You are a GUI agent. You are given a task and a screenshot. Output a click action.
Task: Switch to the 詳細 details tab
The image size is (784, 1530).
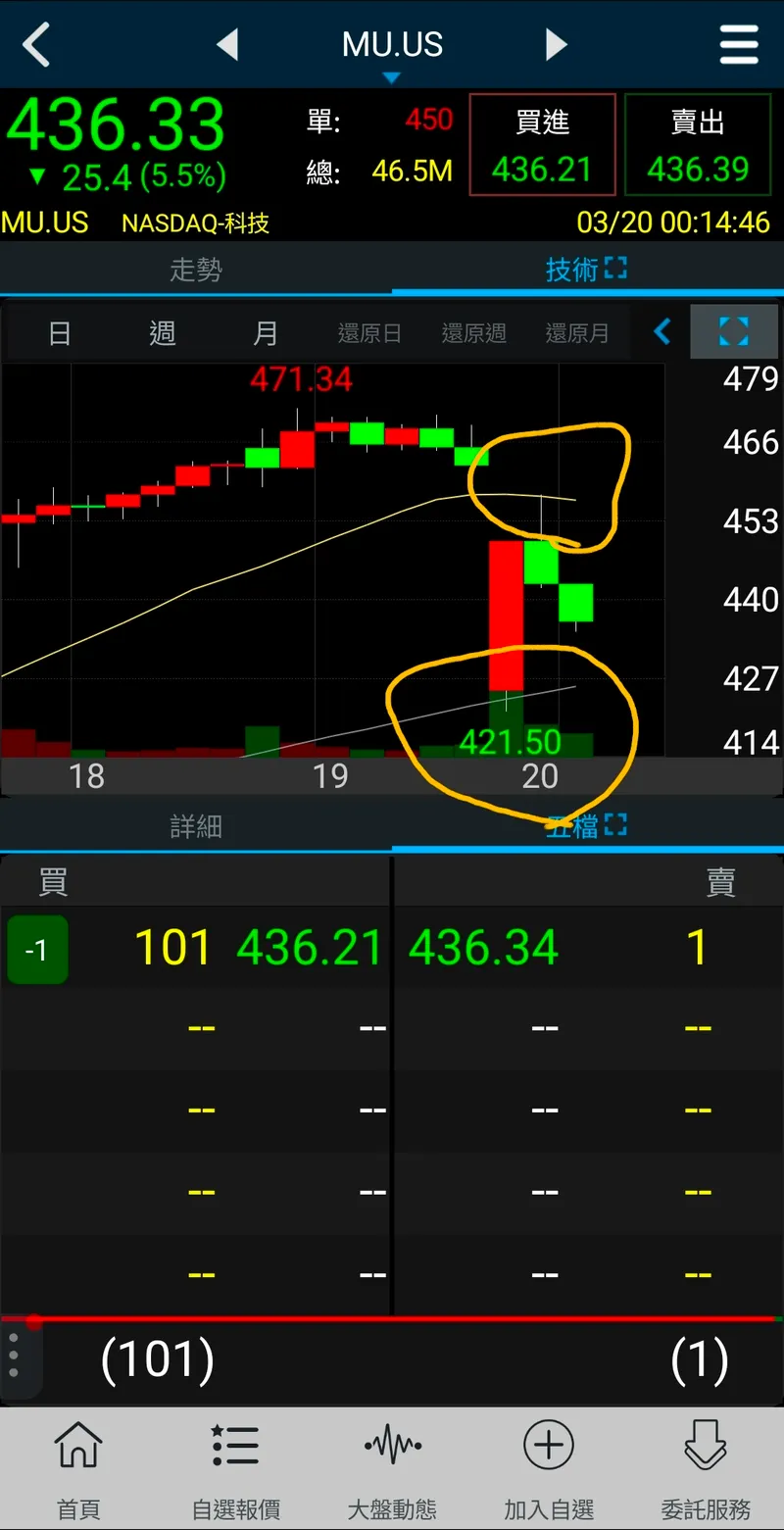click(196, 826)
